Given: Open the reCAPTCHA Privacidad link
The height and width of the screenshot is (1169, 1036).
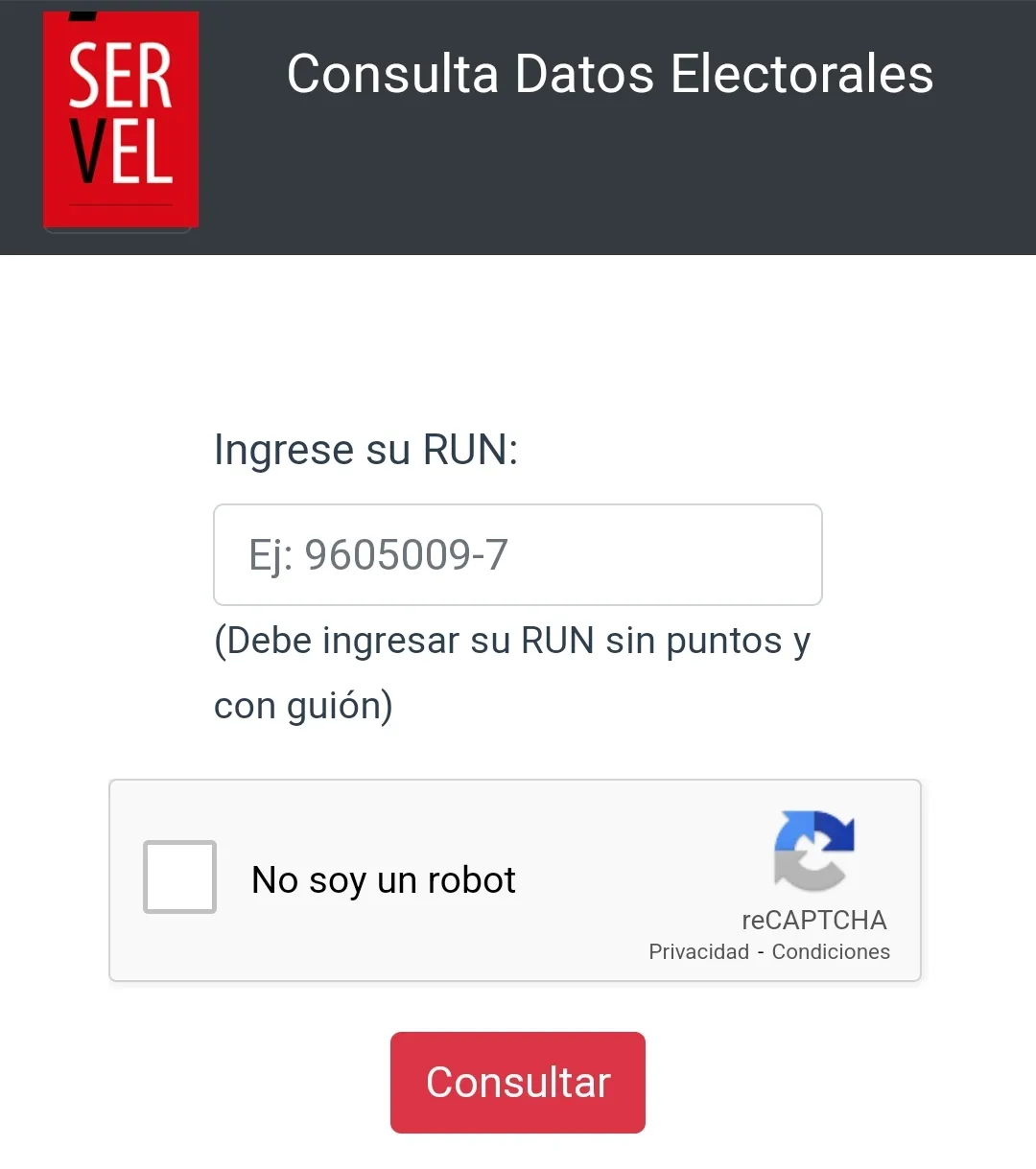Looking at the screenshot, I should point(698,951).
